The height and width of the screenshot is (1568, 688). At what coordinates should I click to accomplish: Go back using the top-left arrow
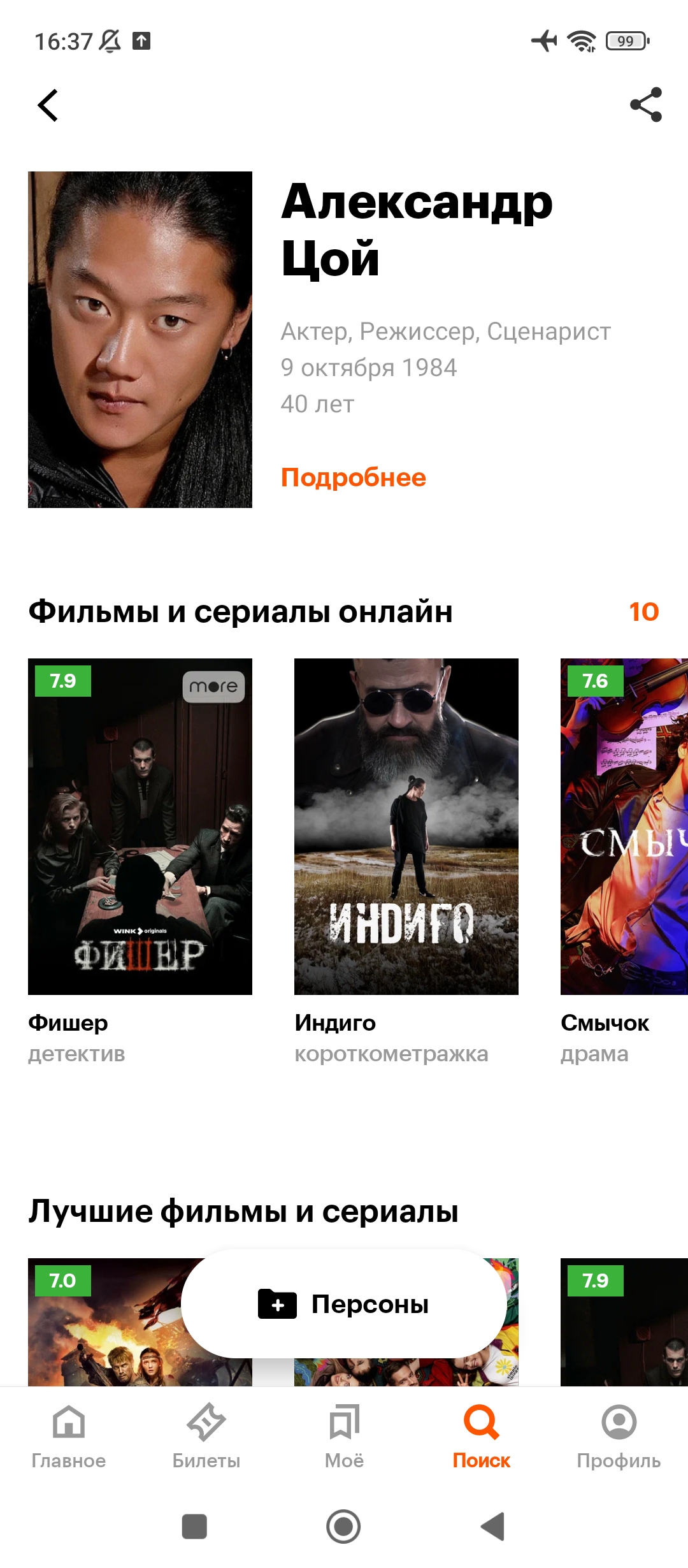click(48, 105)
